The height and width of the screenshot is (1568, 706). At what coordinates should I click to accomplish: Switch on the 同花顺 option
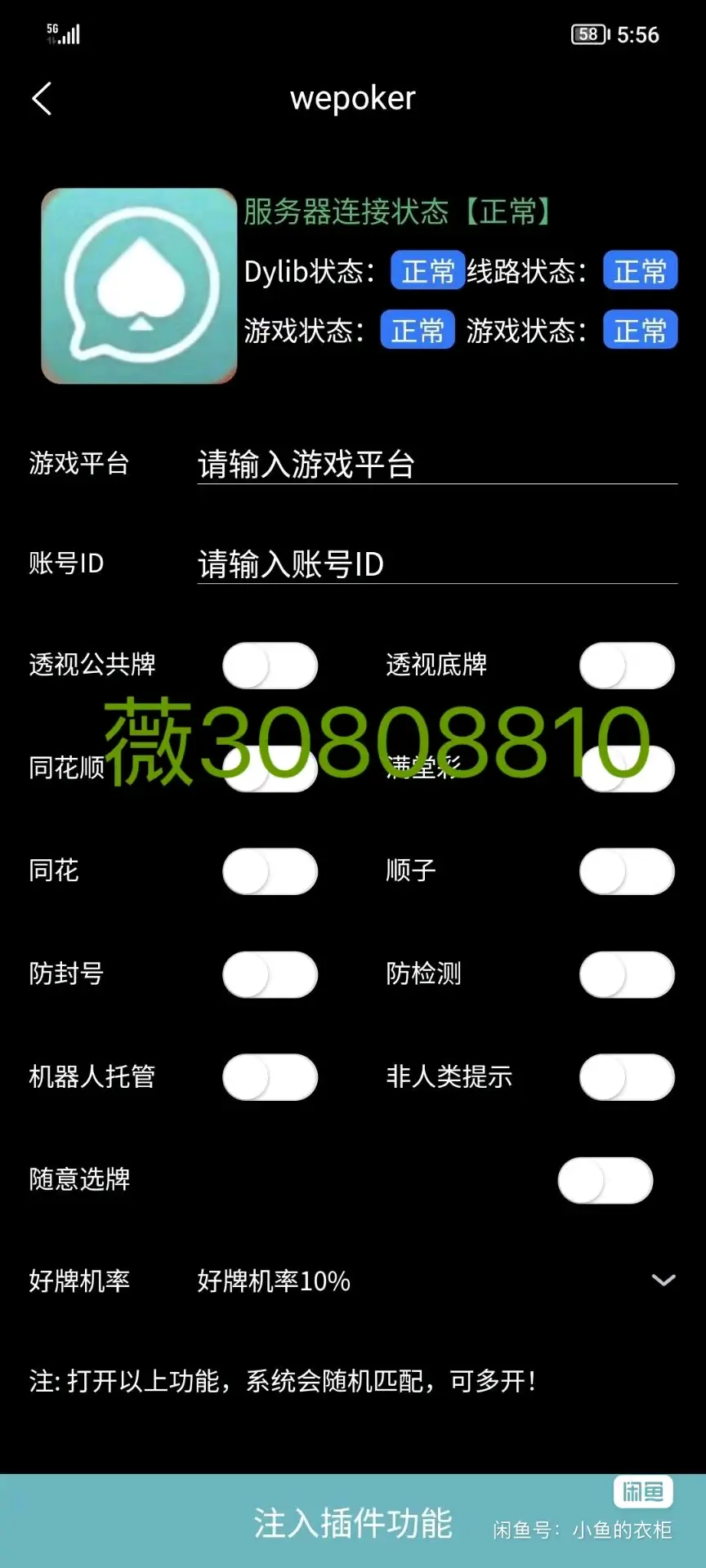pyautogui.click(x=270, y=769)
